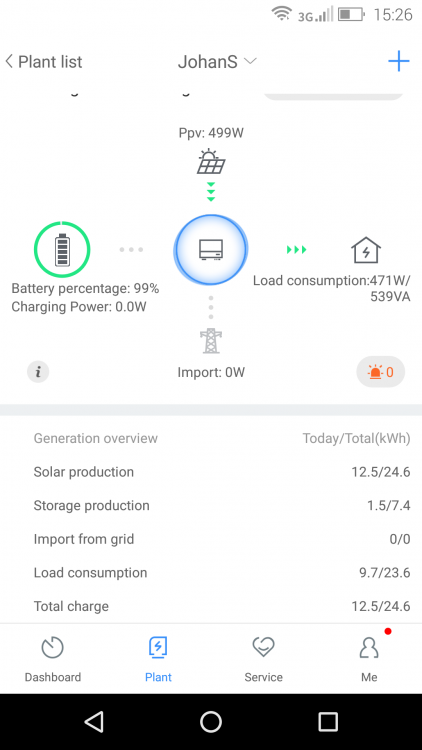Add a new plant with plus icon
Screen dimensions: 422x750
(x=399, y=62)
